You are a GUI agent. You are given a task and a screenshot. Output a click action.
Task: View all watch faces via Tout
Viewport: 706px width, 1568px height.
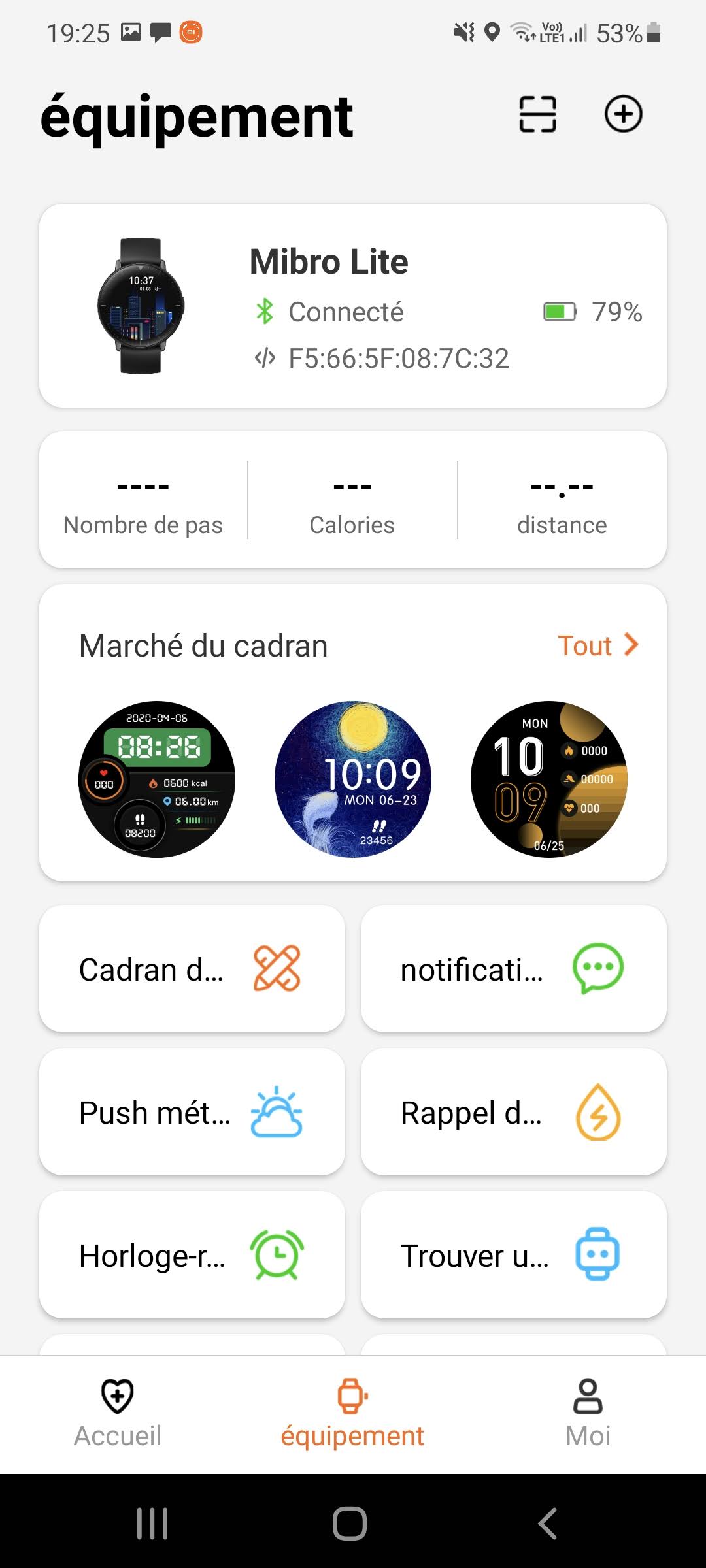pos(597,645)
